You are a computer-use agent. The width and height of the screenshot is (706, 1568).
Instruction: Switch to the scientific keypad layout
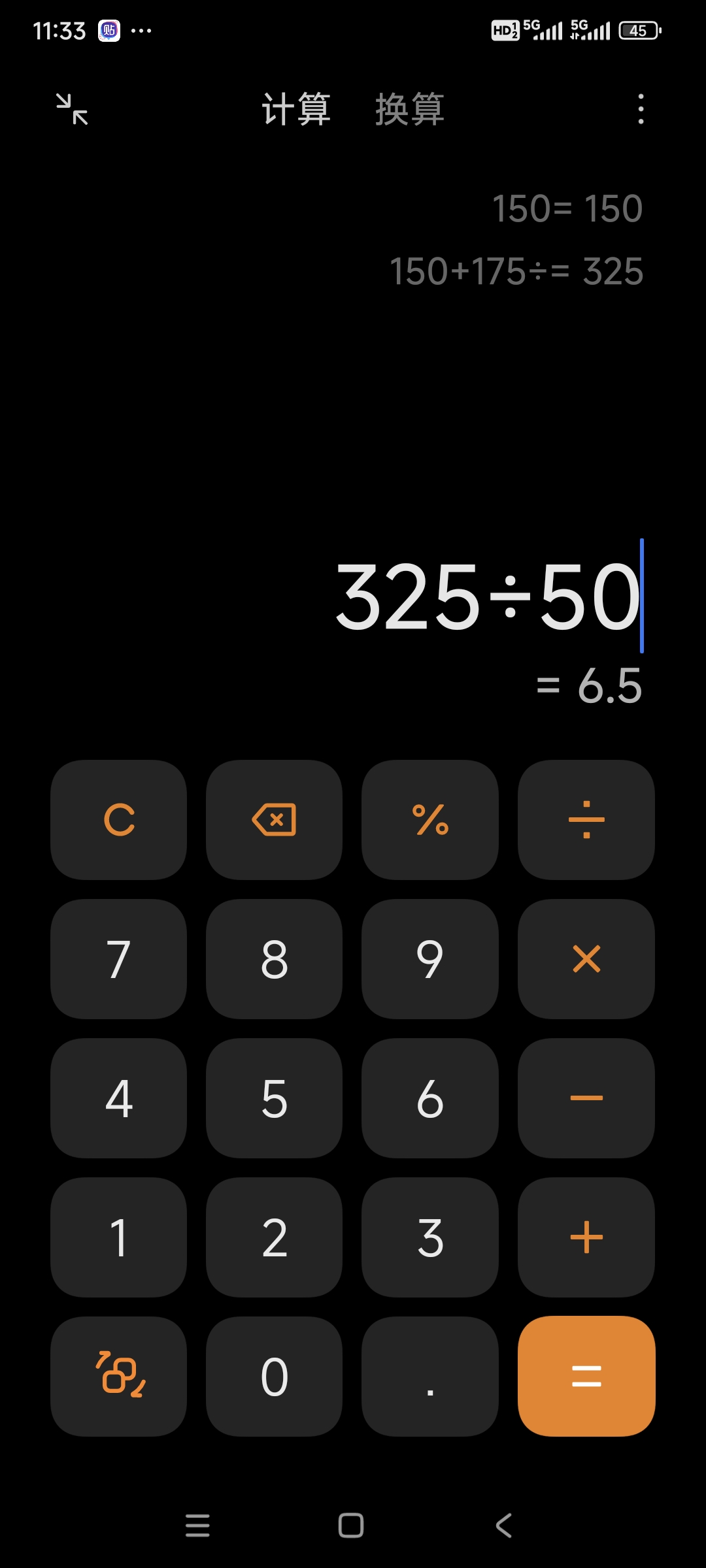coord(119,1376)
